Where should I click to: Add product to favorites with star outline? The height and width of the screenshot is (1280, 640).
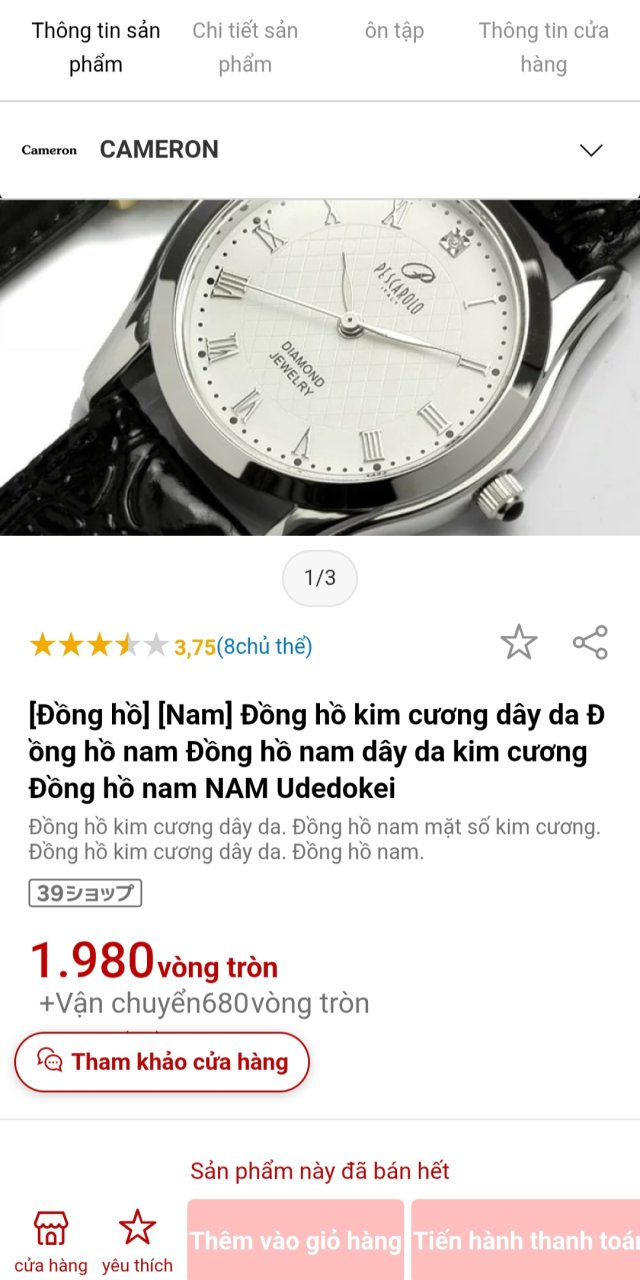tap(518, 642)
